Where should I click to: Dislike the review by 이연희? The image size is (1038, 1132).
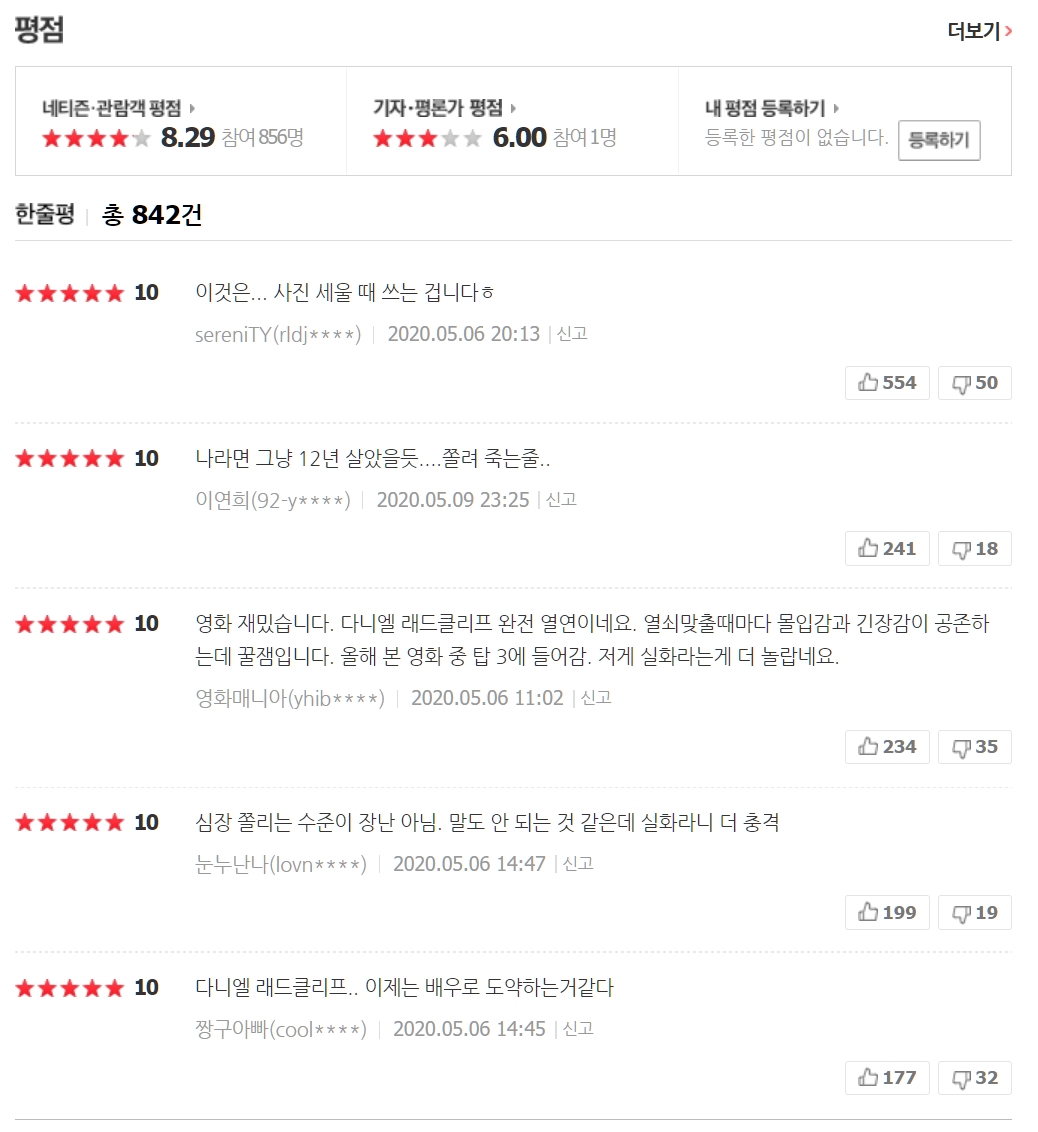tap(974, 549)
